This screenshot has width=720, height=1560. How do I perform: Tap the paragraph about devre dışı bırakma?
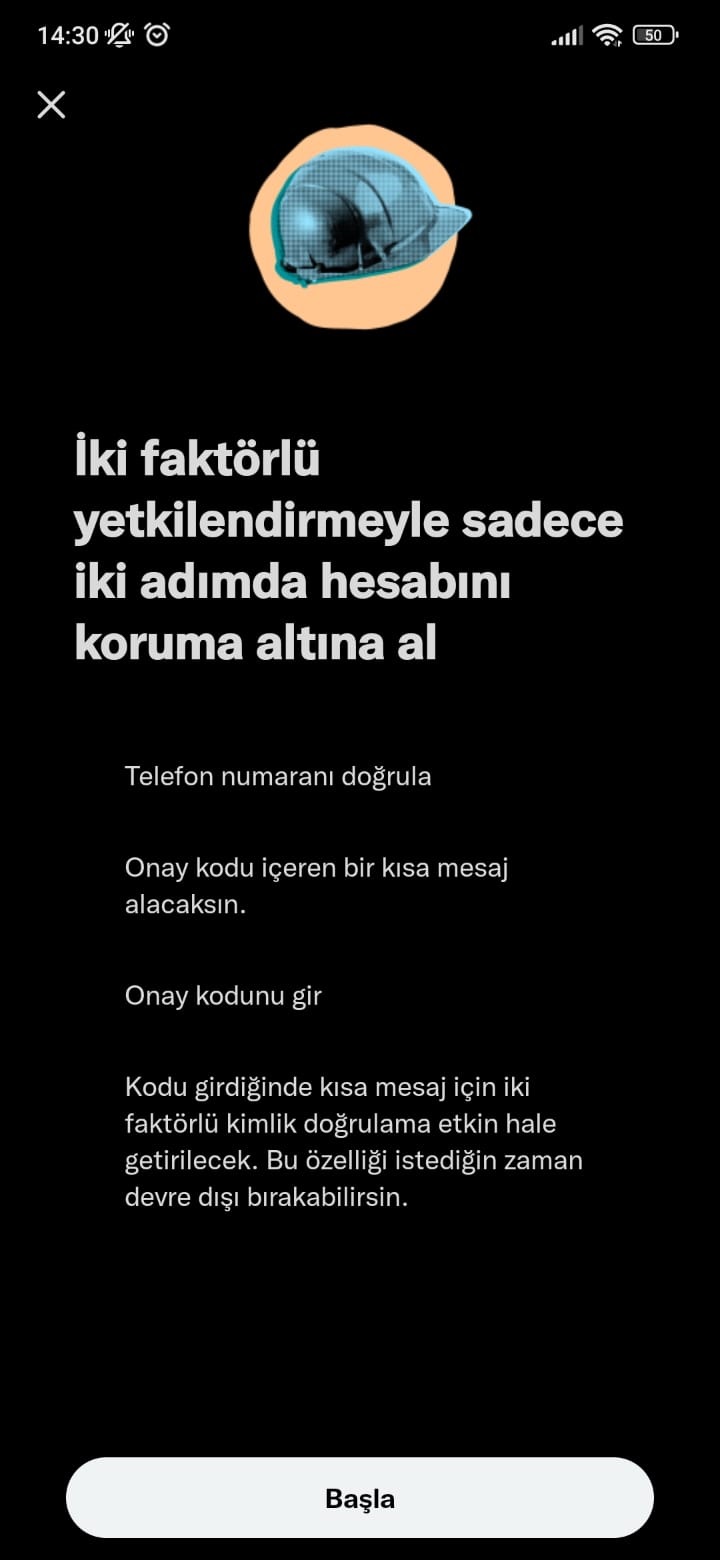(x=354, y=1141)
